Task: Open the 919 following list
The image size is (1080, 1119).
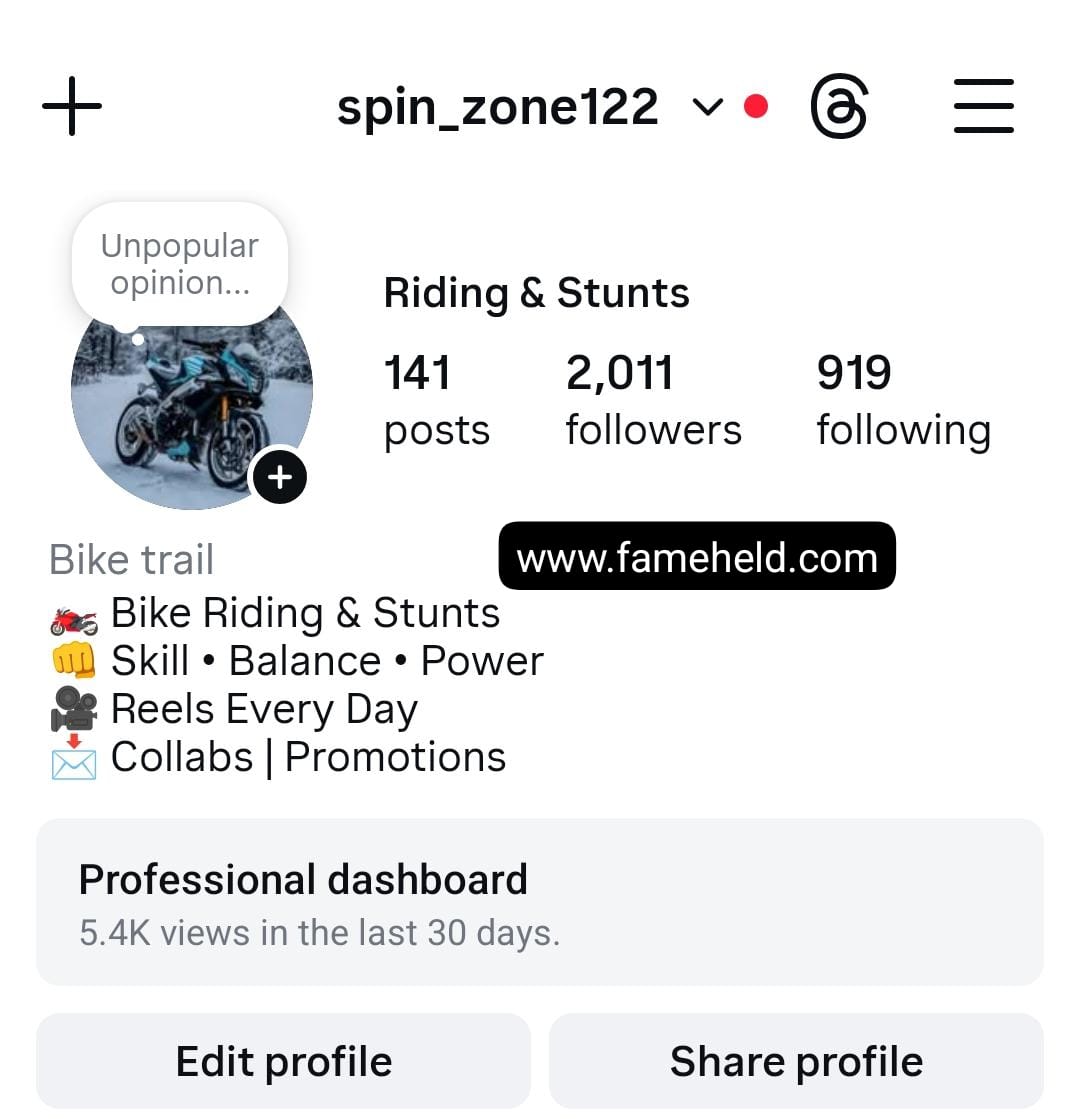Action: [x=903, y=400]
